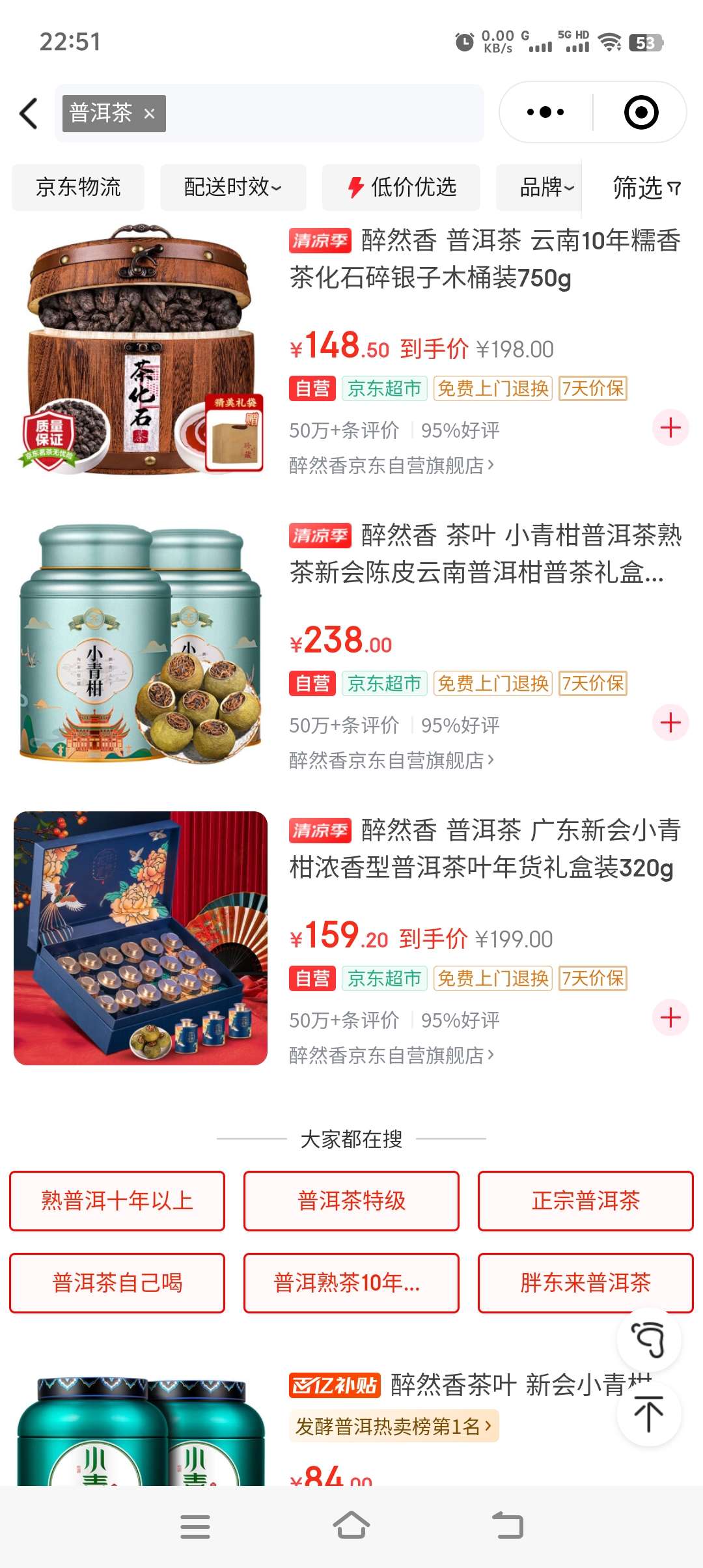This screenshot has width=703, height=1568.
Task: Expand the 配送时效 dropdown
Action: (232, 188)
